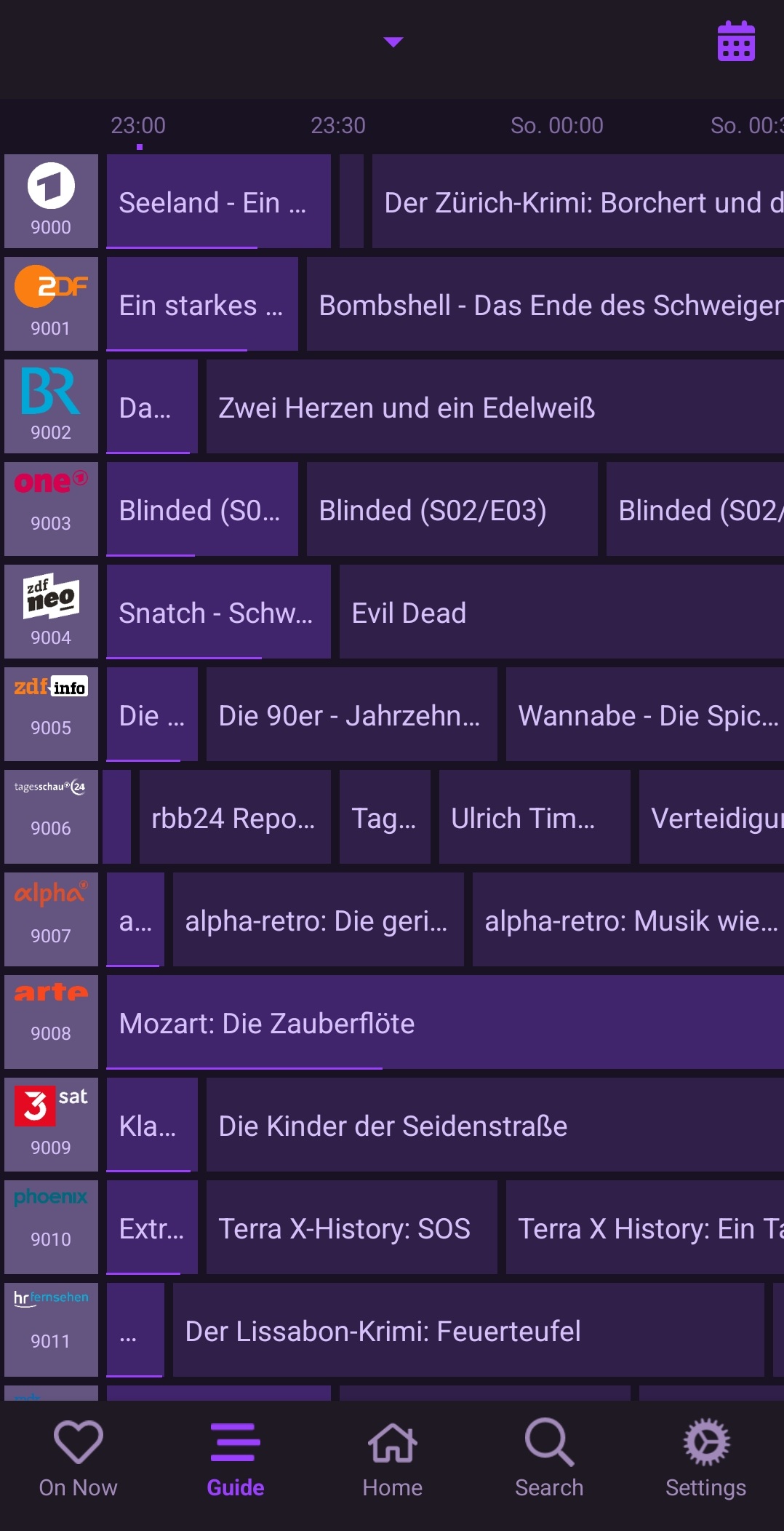Screen dimensions: 784x1531
Task: Expand the dropdown arrow at top
Action: [393, 42]
